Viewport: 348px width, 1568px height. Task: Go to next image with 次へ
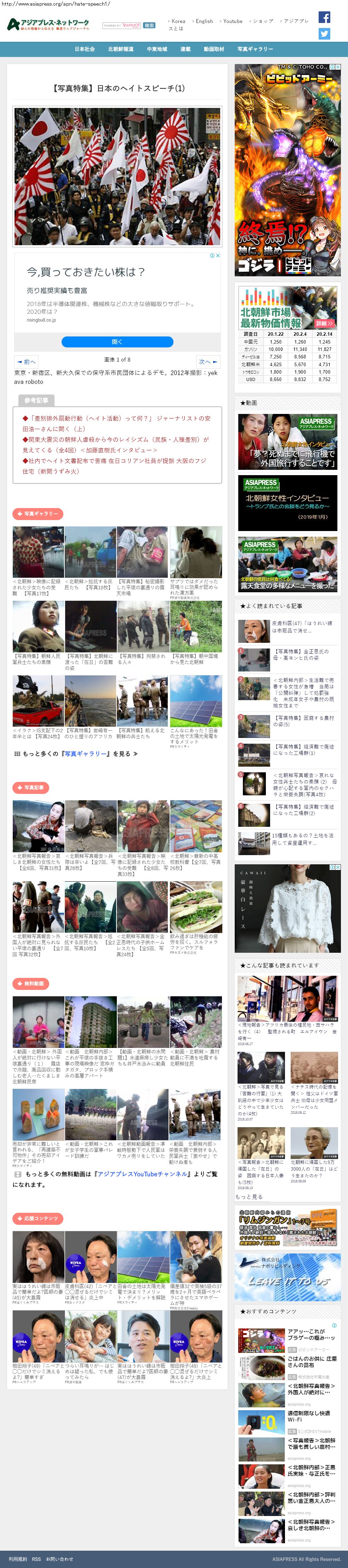coord(208,362)
